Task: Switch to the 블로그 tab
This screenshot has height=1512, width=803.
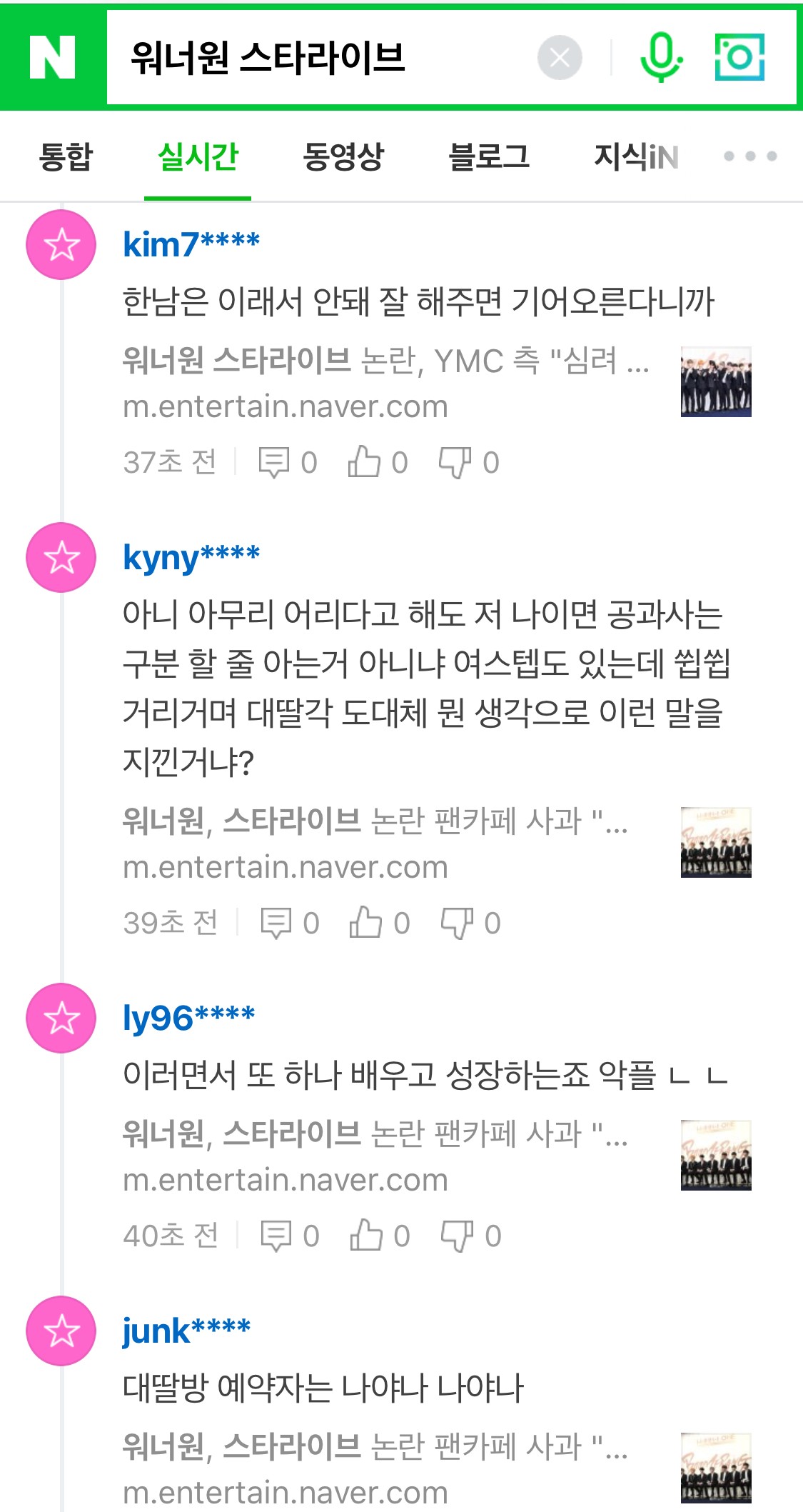Action: 489,157
